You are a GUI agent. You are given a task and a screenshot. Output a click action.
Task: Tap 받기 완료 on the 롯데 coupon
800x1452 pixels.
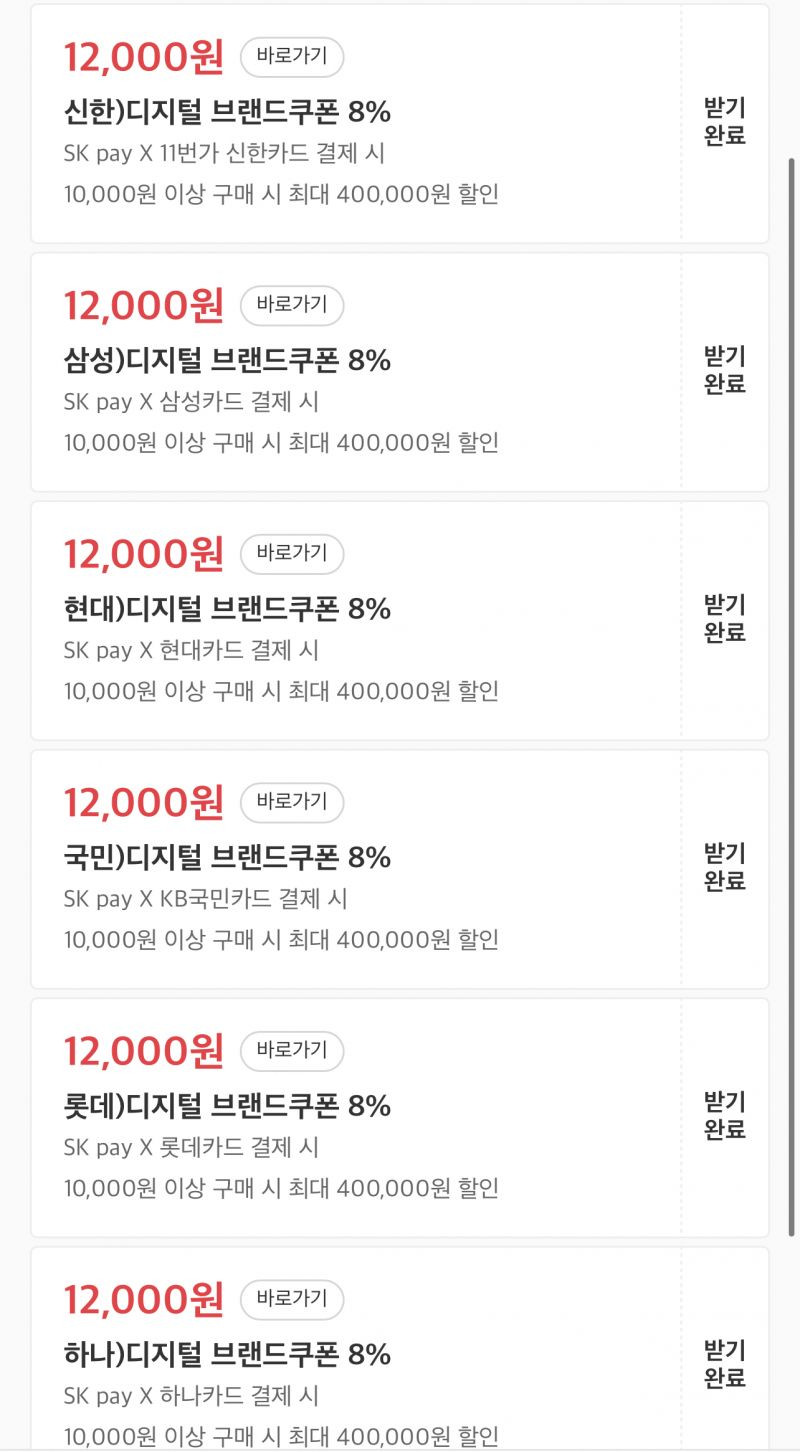[725, 1116]
